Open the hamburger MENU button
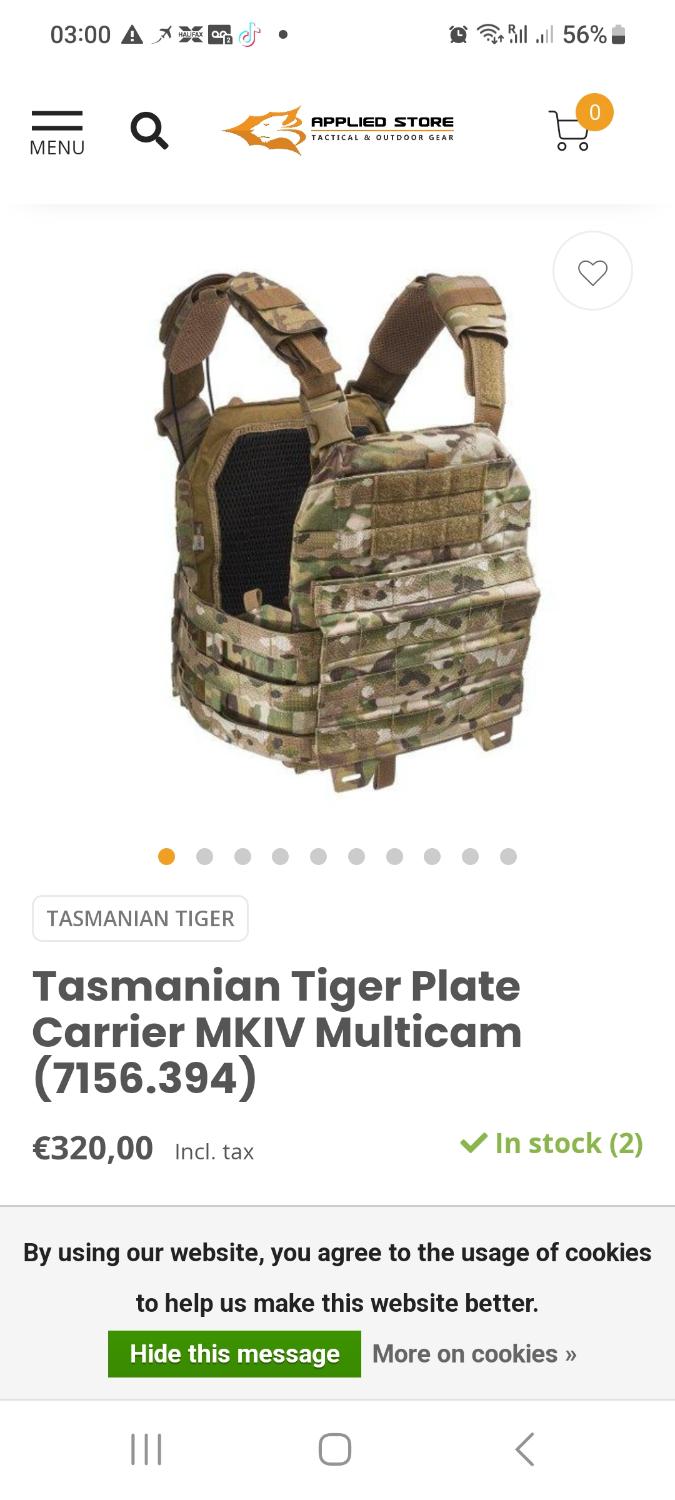 [x=57, y=132]
